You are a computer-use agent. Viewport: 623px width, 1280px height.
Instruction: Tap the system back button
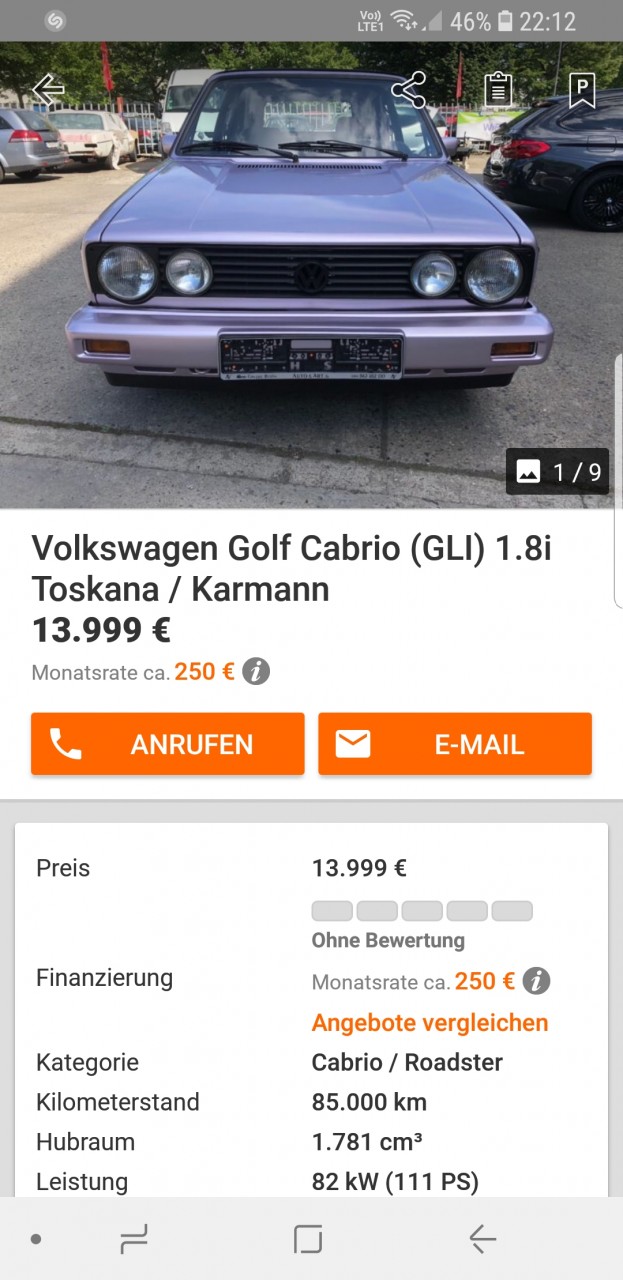click(x=482, y=1240)
